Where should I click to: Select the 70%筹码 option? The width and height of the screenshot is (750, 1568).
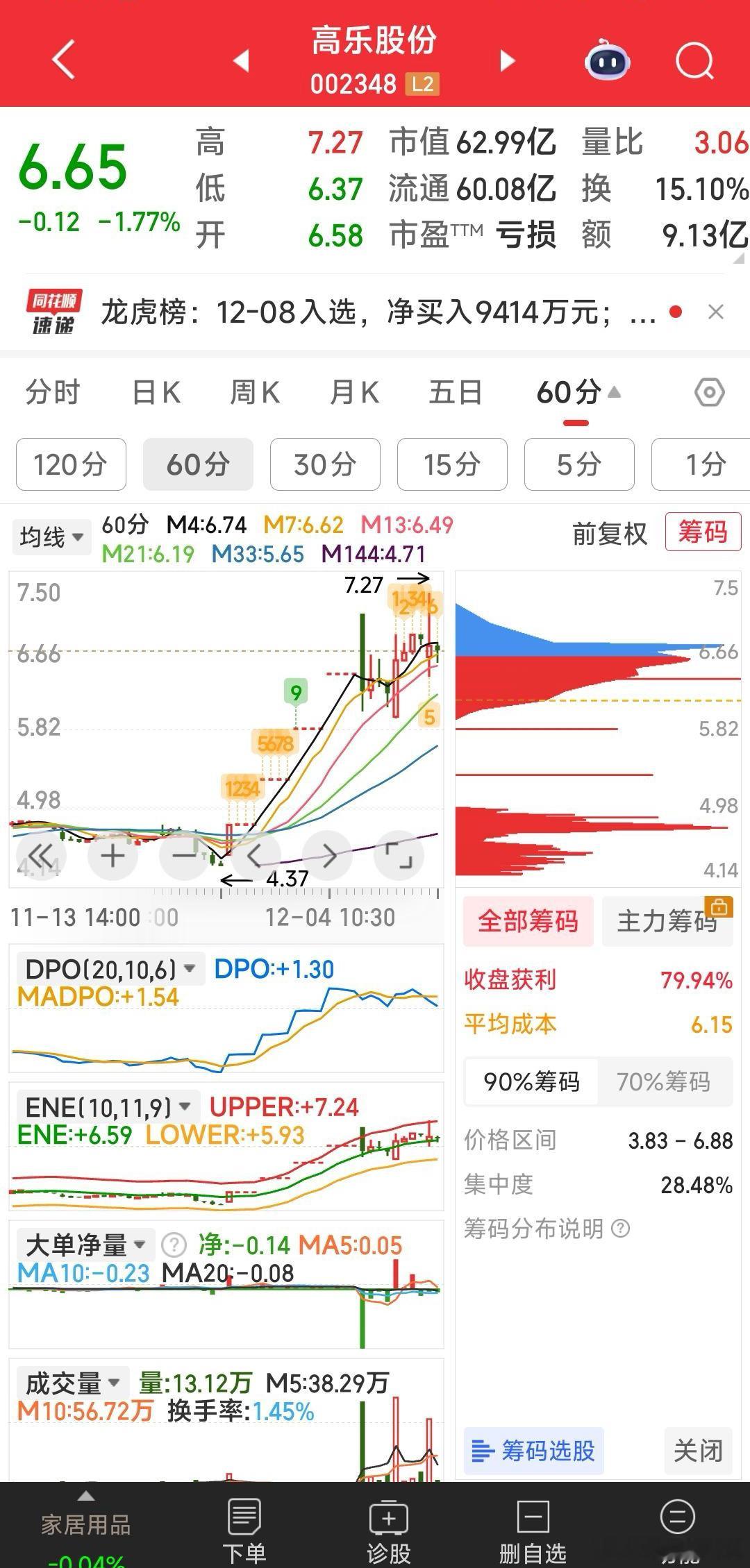click(x=665, y=1081)
